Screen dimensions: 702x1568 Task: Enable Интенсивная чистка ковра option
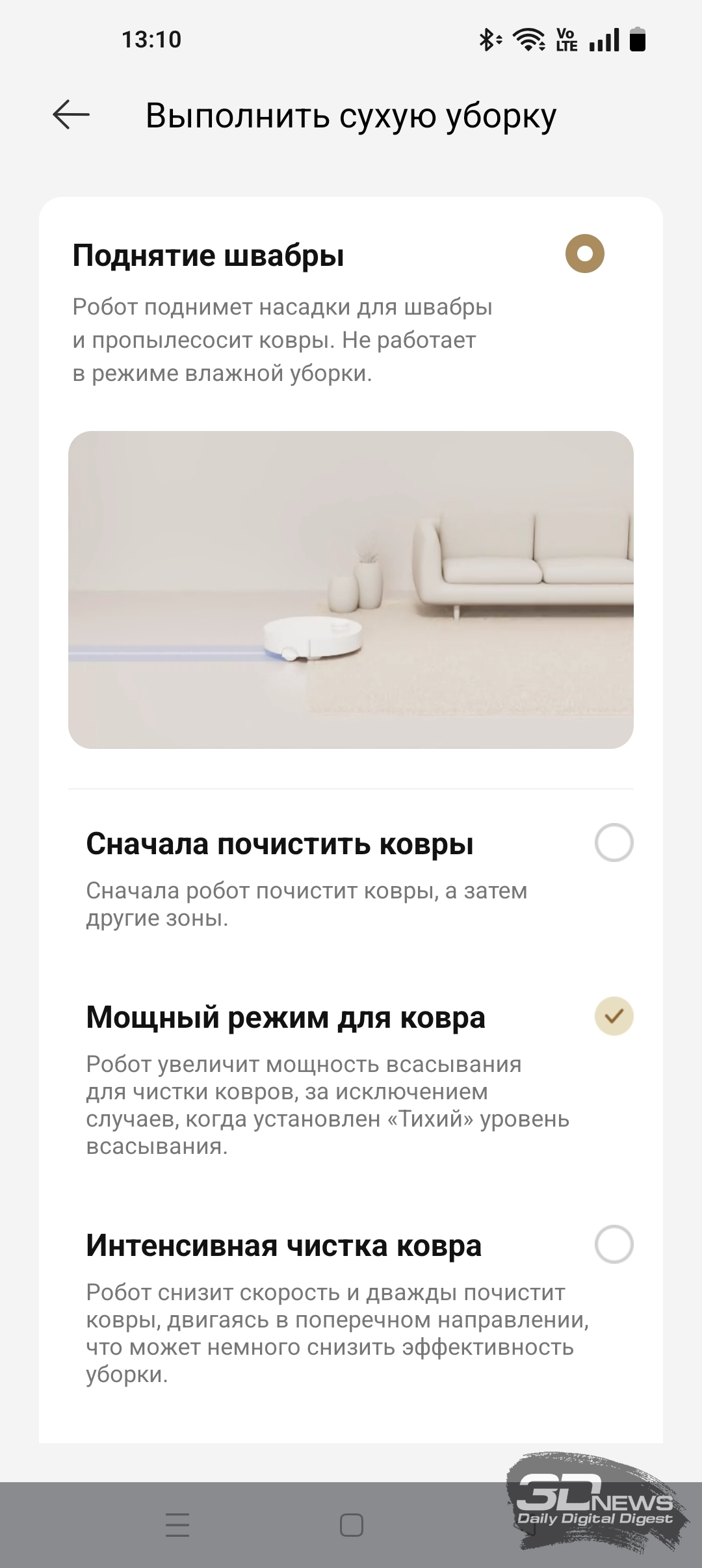coord(614,1244)
